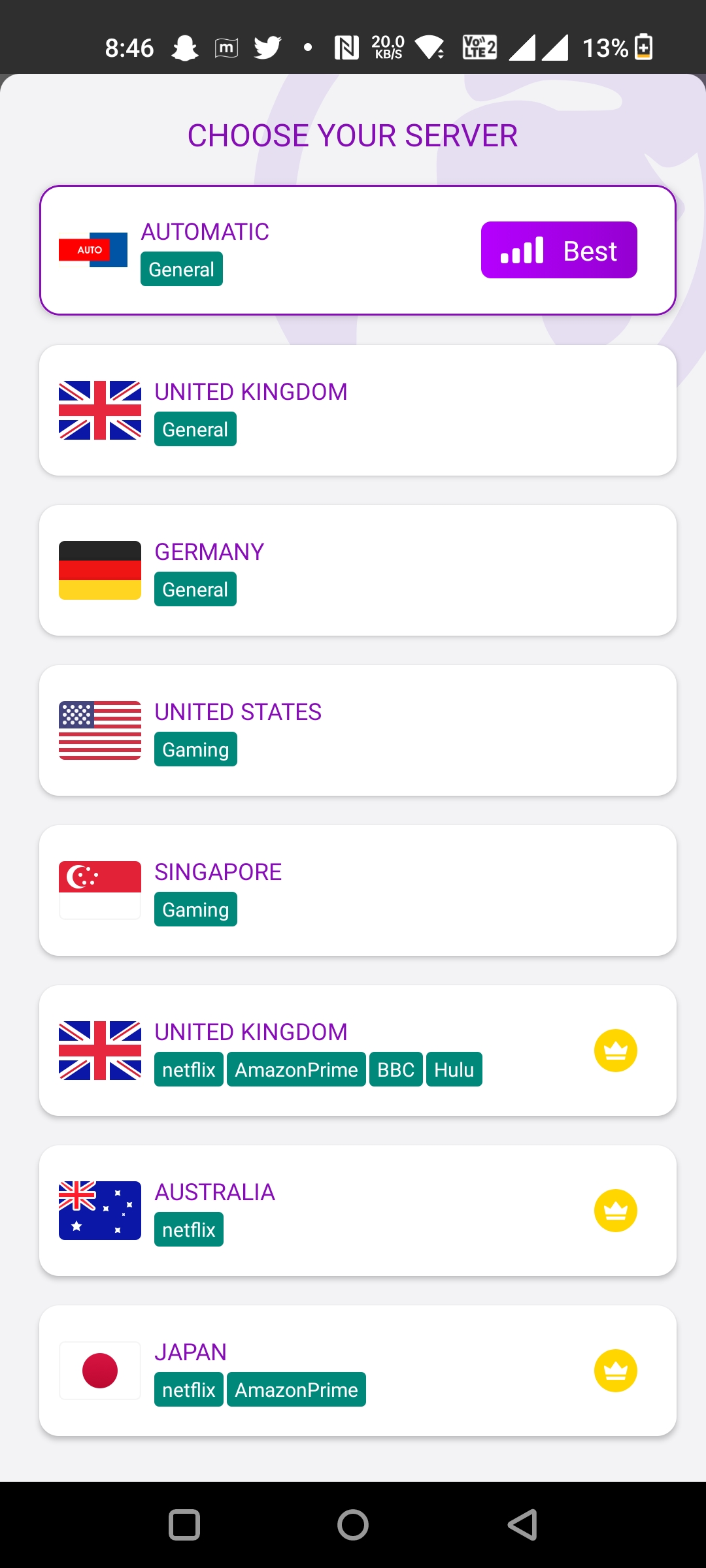Click the Automatic server AUTO flag icon

[x=93, y=249]
